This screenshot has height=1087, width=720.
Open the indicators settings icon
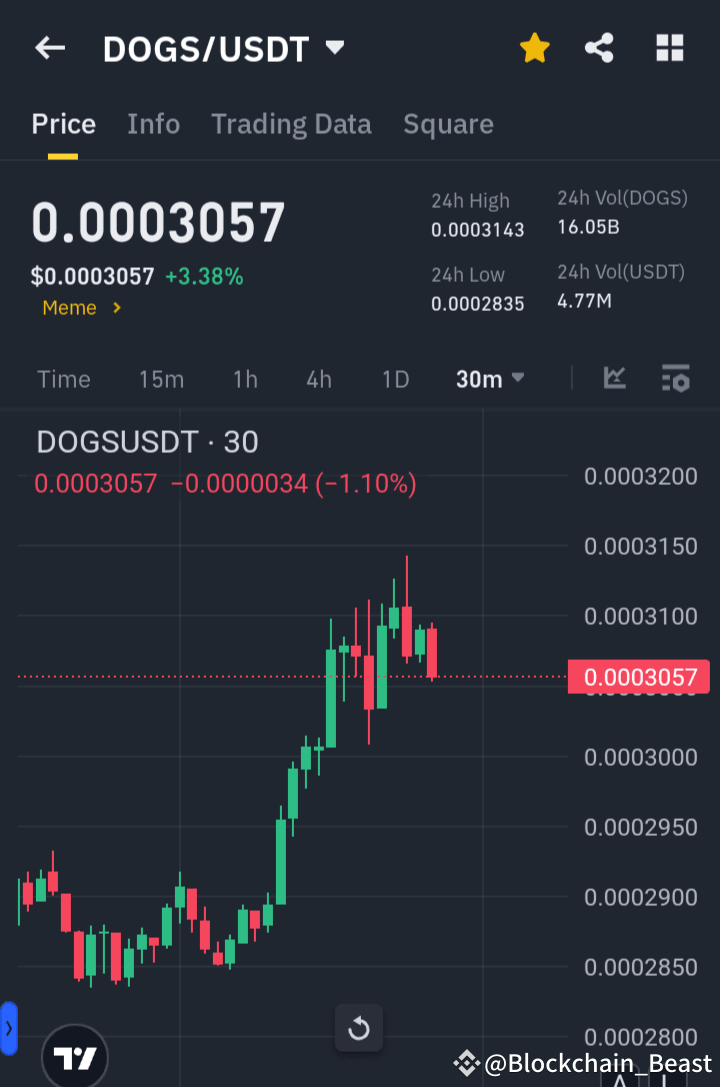tap(675, 379)
